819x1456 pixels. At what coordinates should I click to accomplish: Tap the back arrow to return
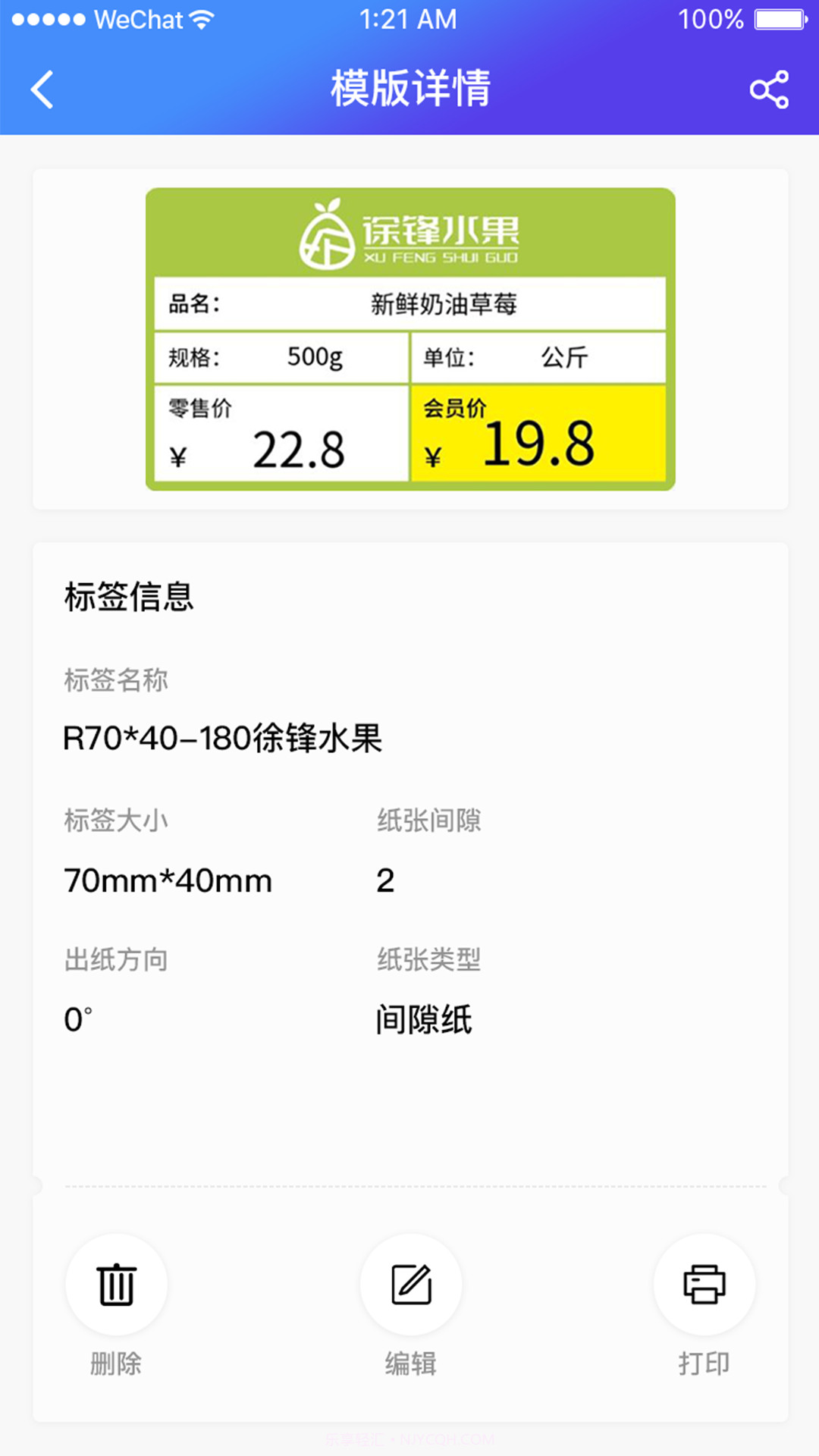[42, 89]
